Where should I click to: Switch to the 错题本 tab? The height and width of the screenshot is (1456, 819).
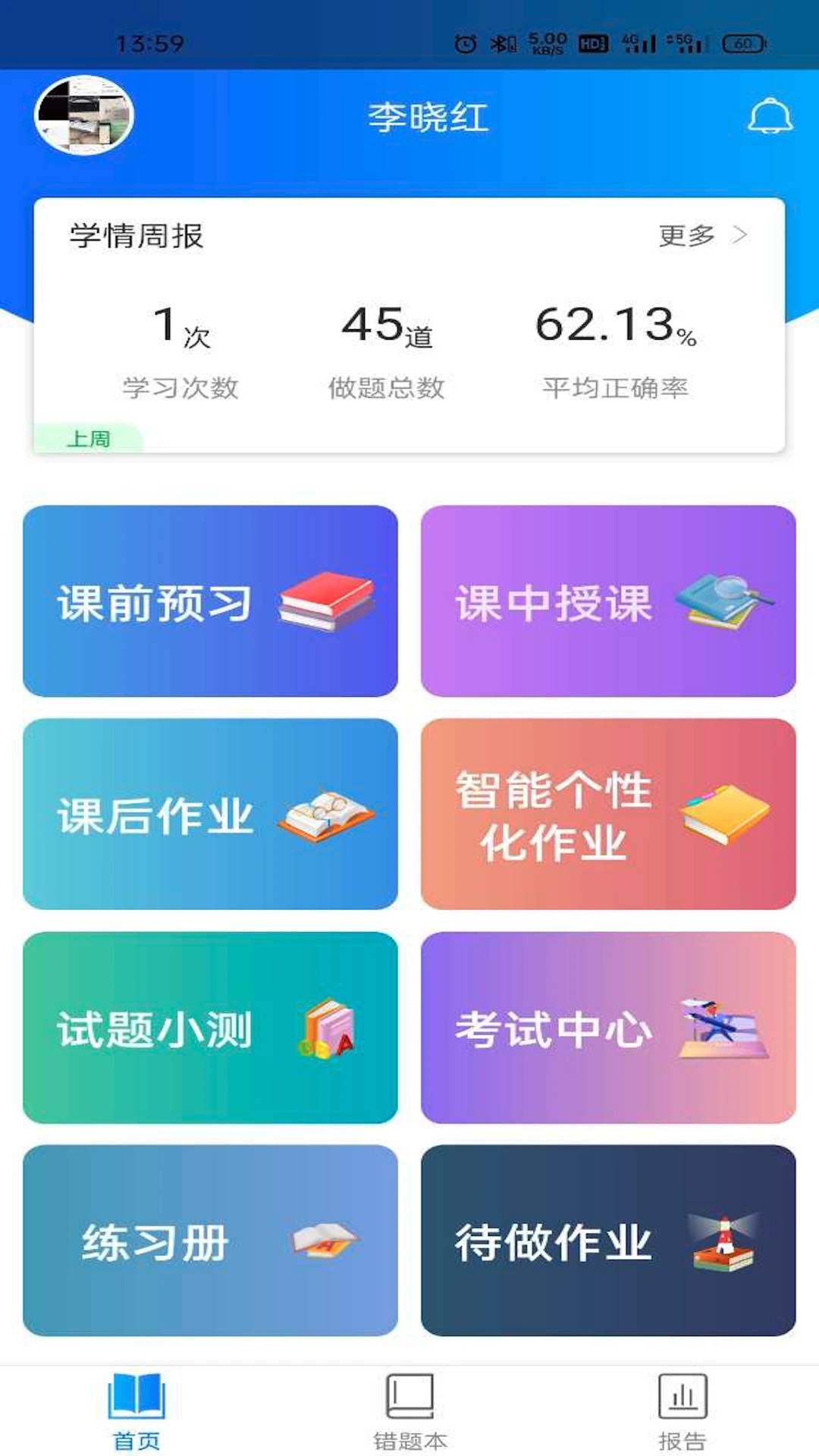pos(409,1411)
